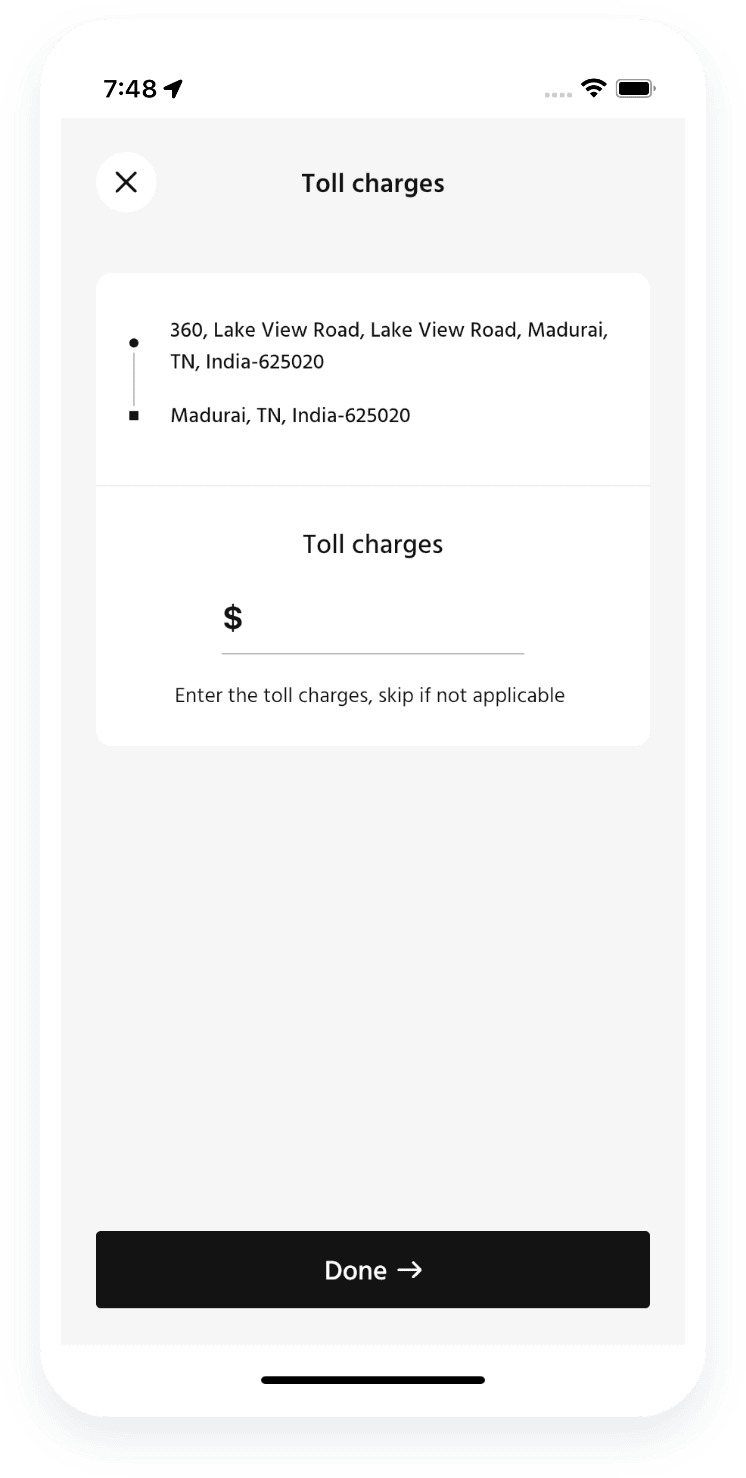
Task: Tap the time display in status bar
Action: click(x=130, y=88)
